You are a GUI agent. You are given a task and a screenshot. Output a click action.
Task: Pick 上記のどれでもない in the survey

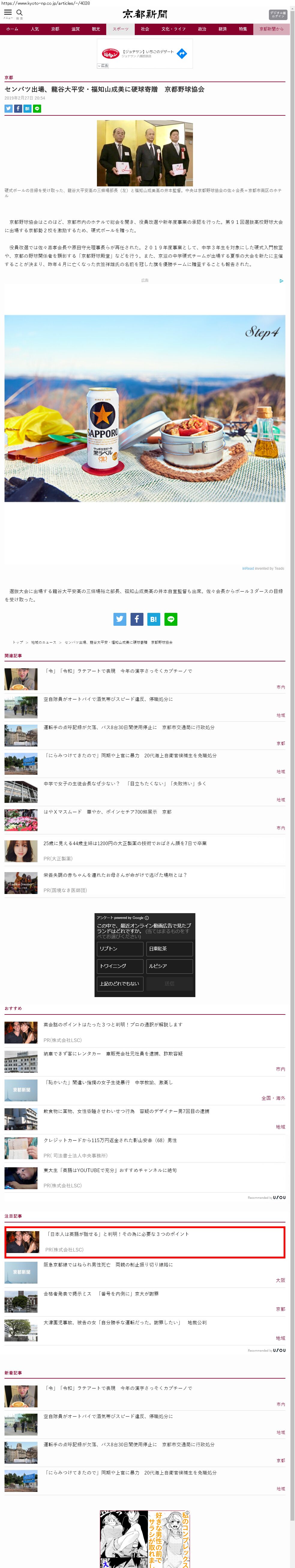tap(119, 984)
